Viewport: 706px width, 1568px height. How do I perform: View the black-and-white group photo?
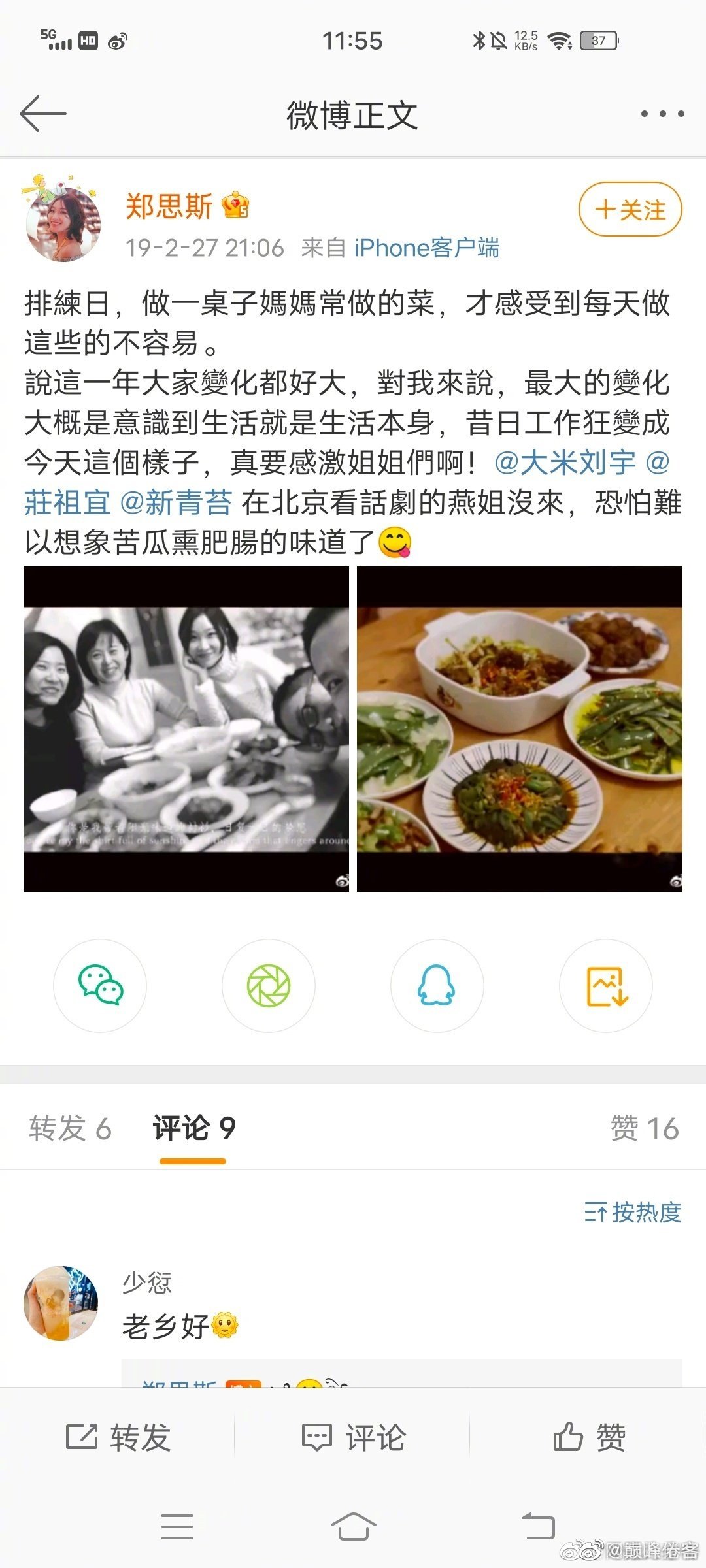pyautogui.click(x=186, y=728)
